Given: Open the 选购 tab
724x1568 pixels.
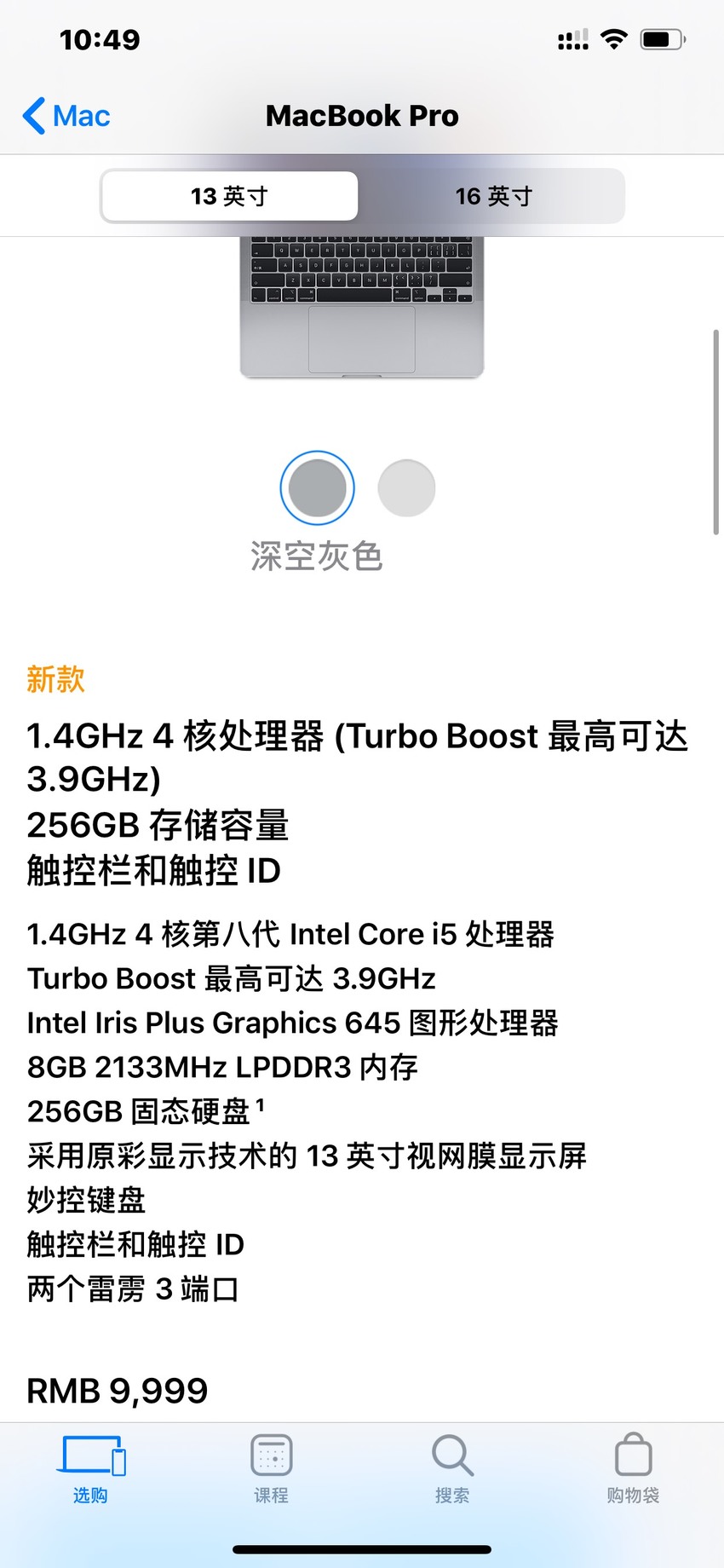Looking at the screenshot, I should 90,1470.
